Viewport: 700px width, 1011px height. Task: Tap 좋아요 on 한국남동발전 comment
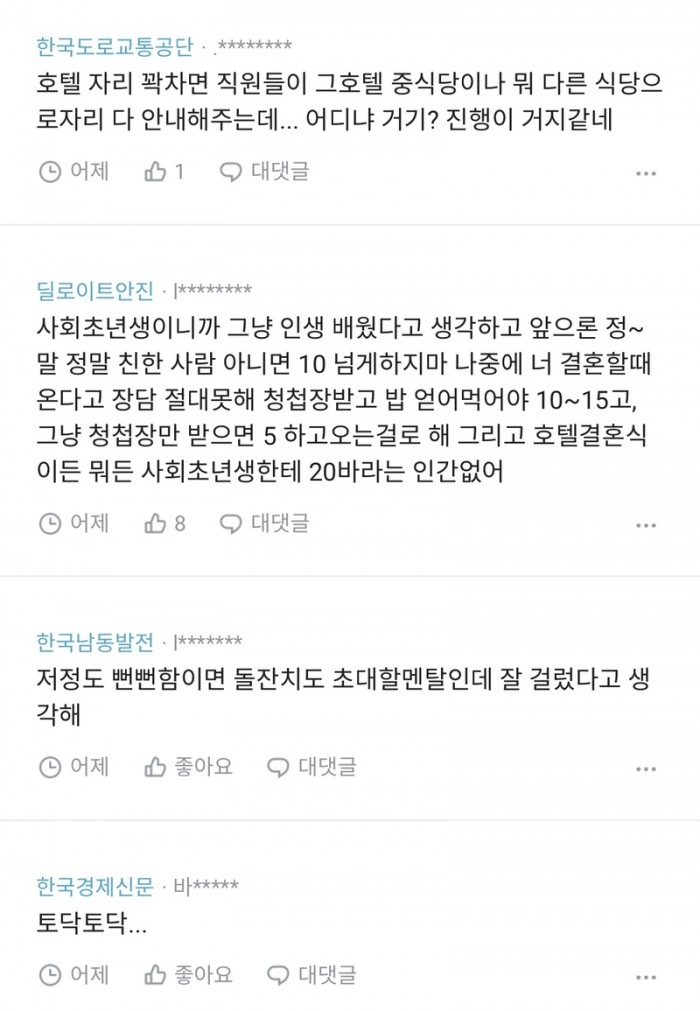188,767
